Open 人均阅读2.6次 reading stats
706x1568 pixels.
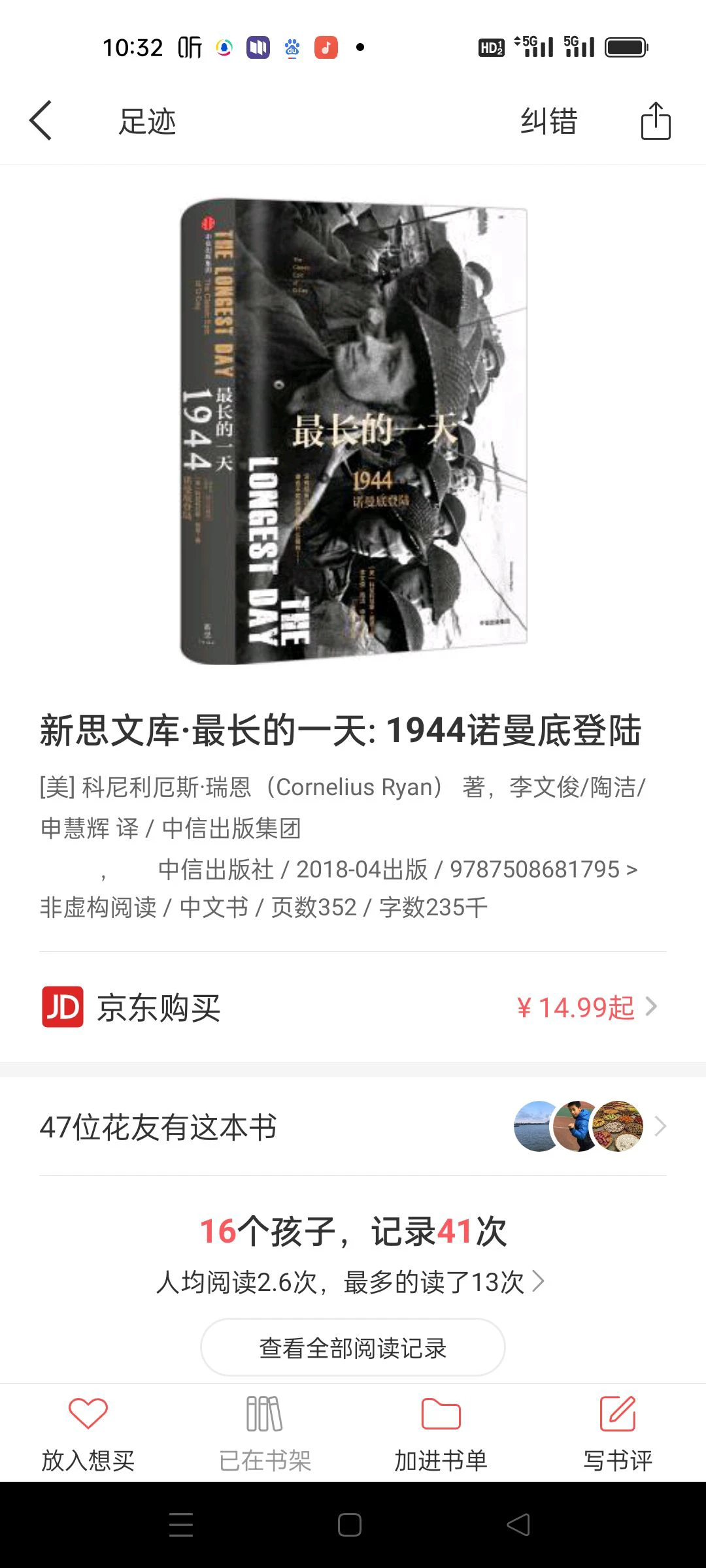[x=350, y=1282]
